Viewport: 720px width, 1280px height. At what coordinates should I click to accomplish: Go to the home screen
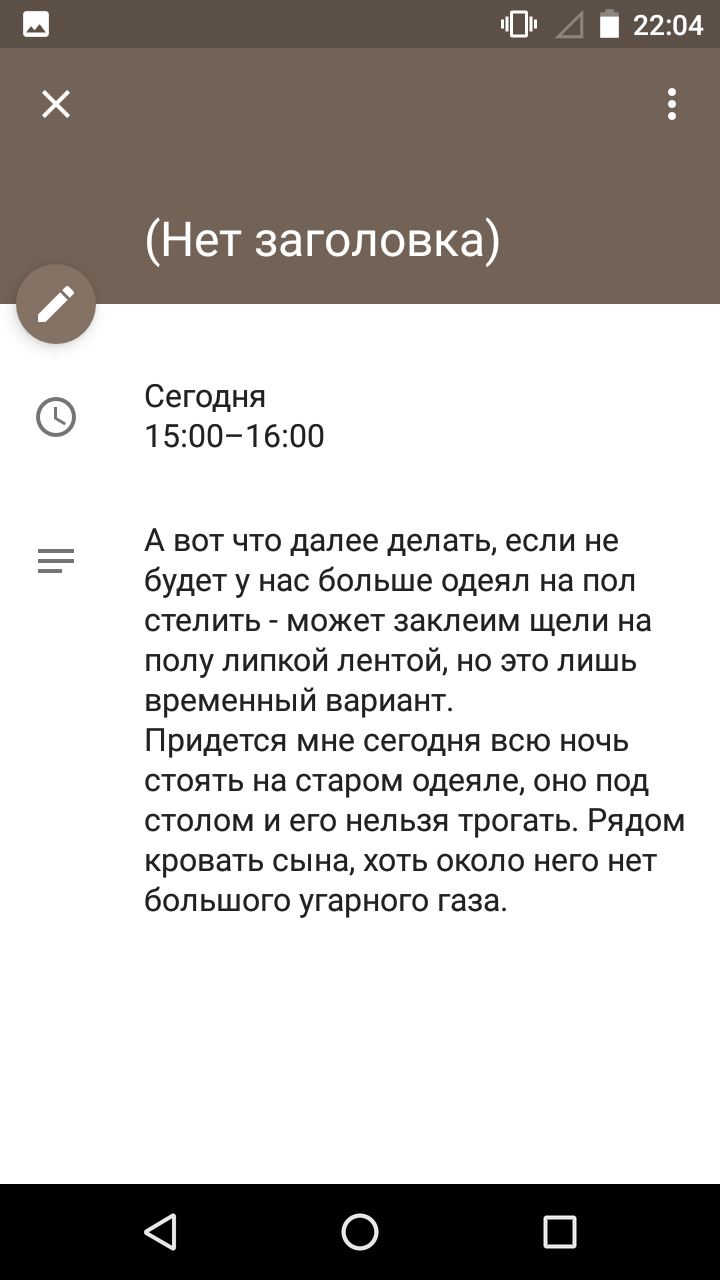tap(360, 1232)
